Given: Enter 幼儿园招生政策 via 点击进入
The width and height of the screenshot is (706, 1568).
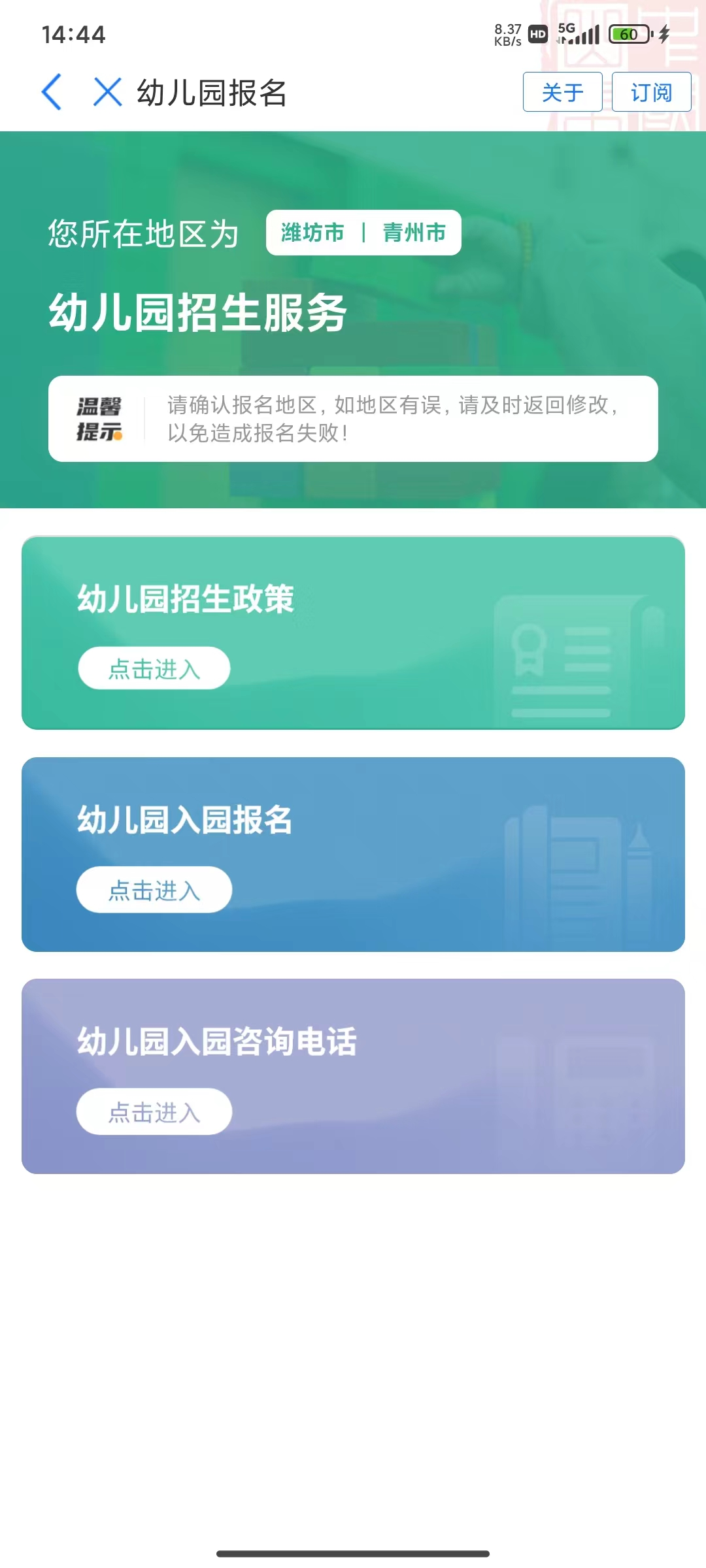Looking at the screenshot, I should (154, 668).
